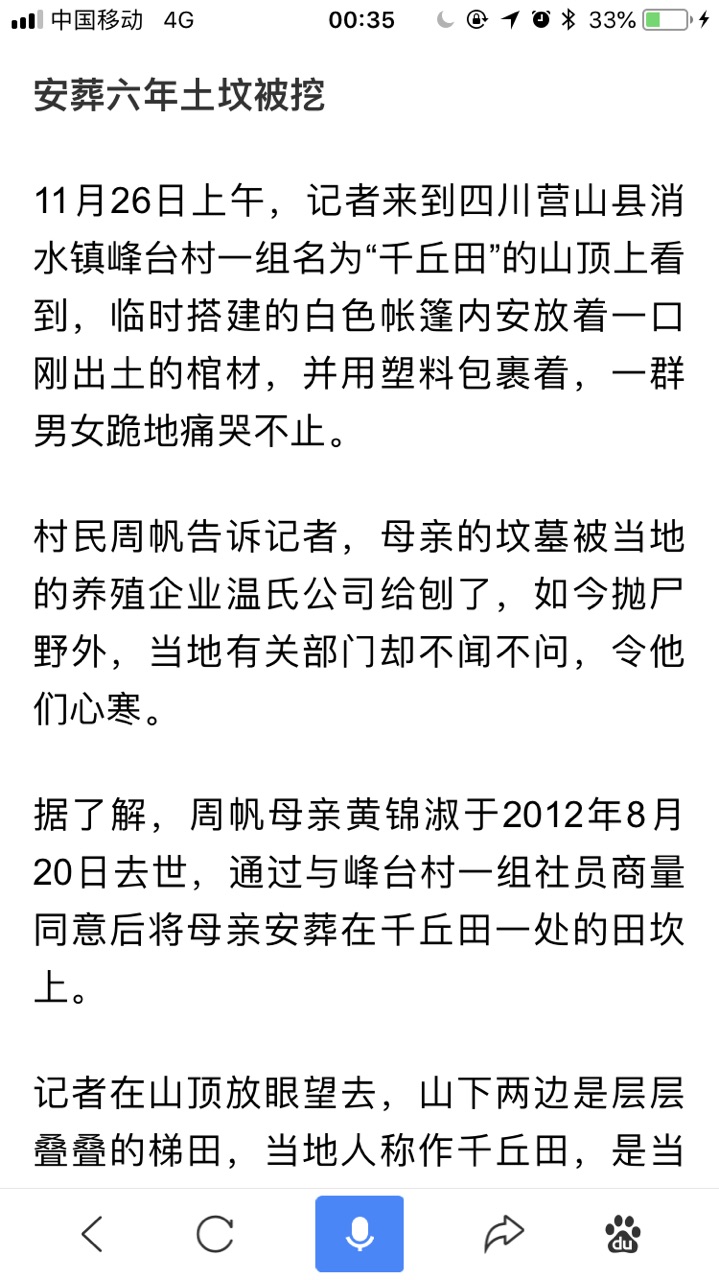This screenshot has height=1280, width=719.
Task: Start voice search with the microphone button
Action: click(x=359, y=1233)
